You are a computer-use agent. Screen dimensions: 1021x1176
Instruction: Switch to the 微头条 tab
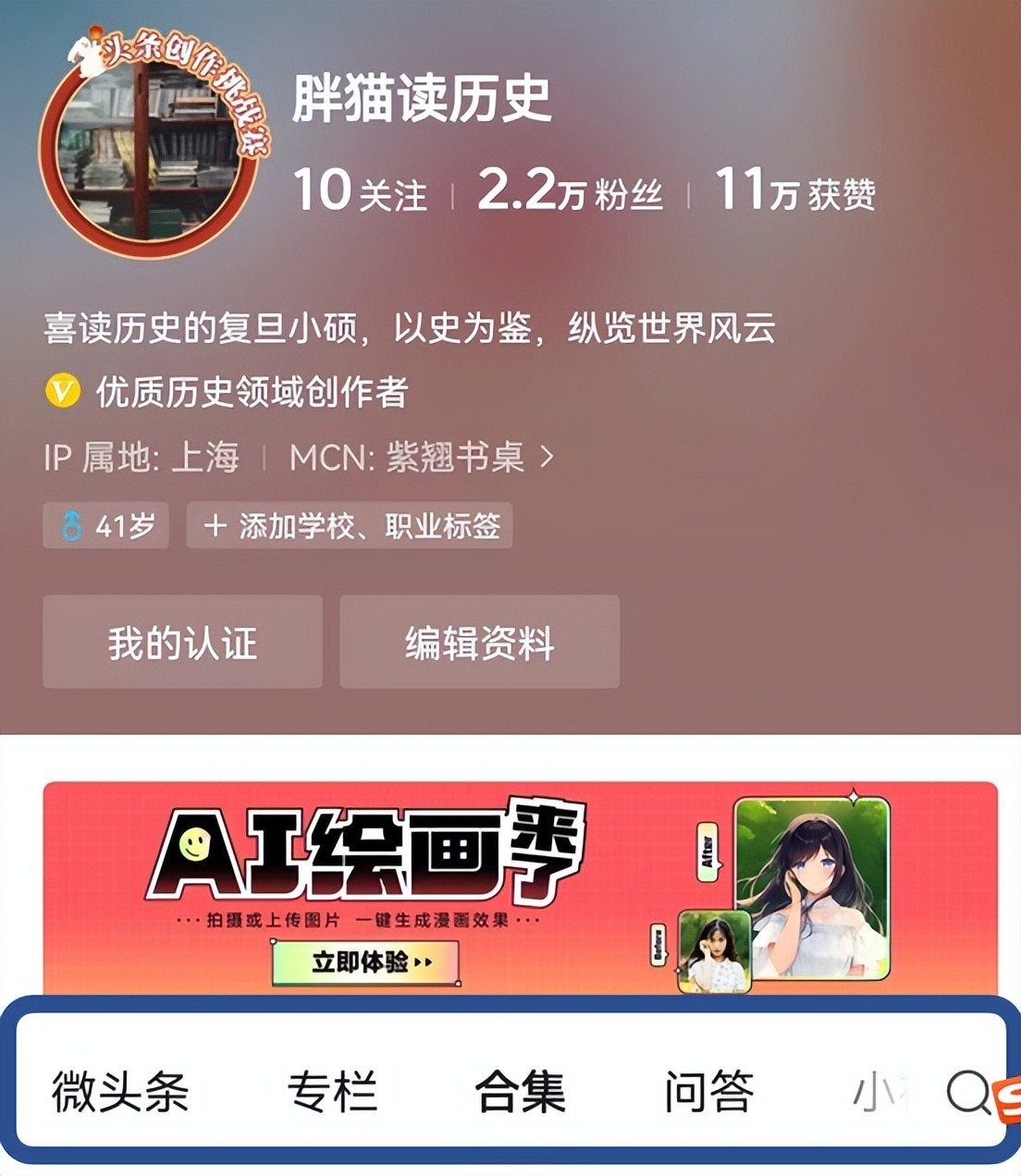pos(120,1092)
